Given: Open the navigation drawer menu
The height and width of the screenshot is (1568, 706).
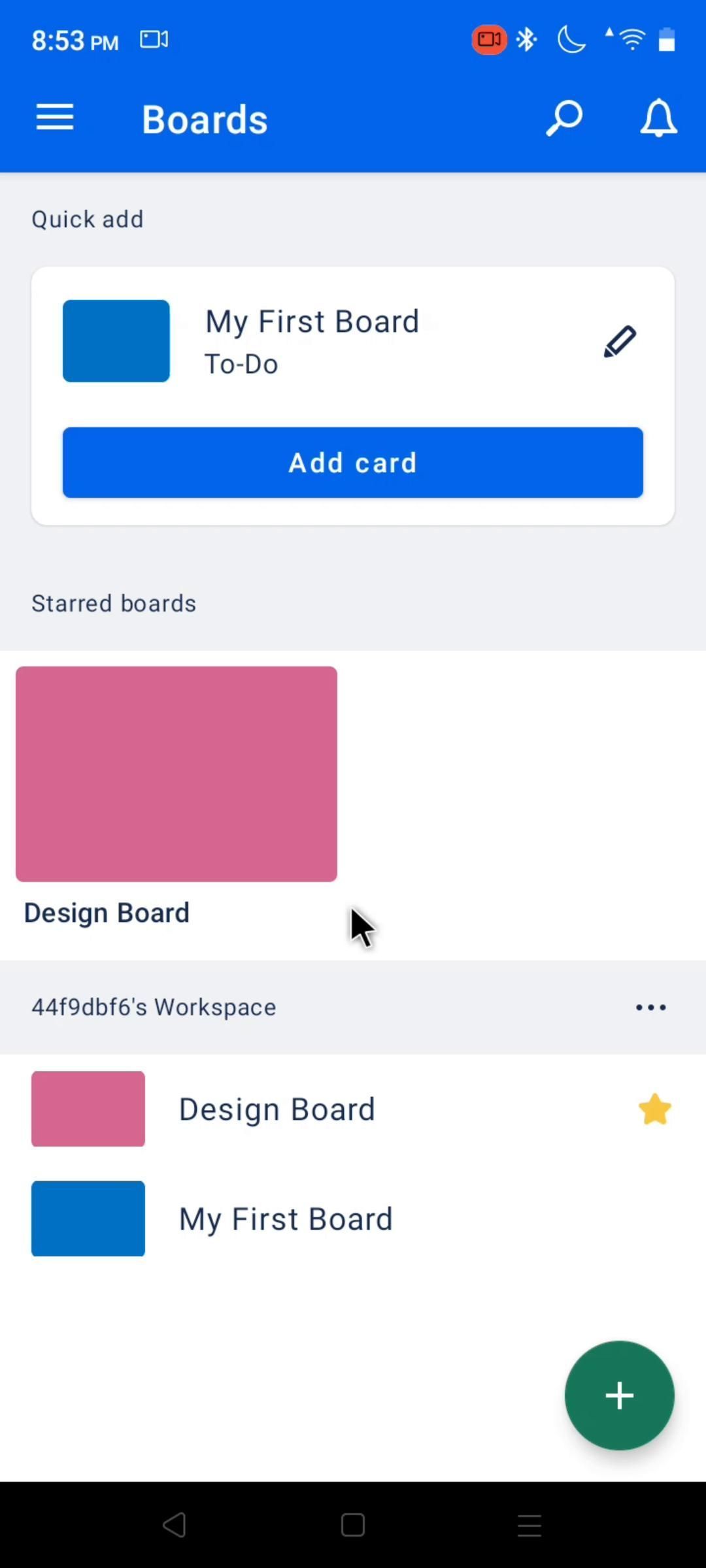Looking at the screenshot, I should pos(55,118).
